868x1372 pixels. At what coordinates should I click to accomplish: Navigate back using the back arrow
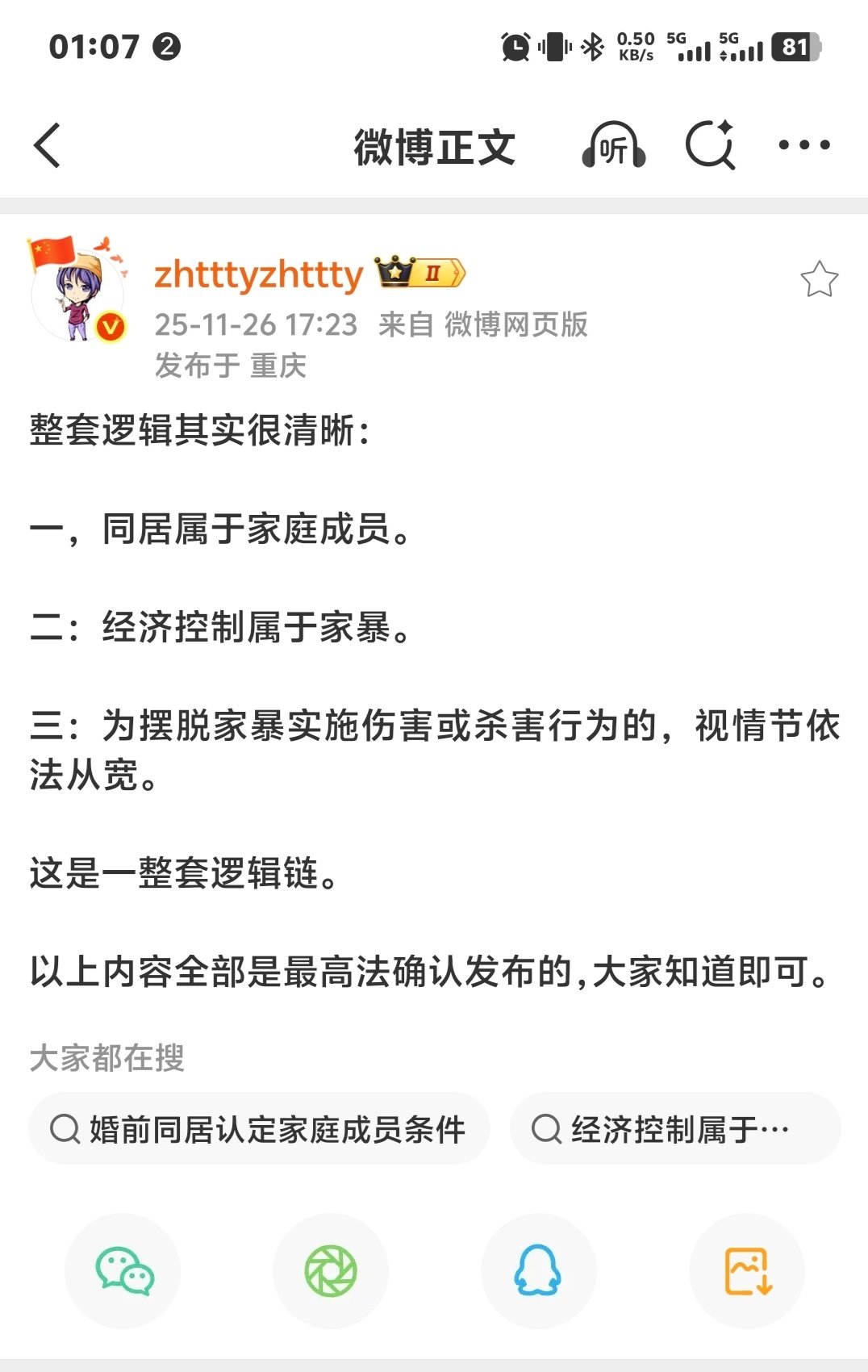pyautogui.click(x=48, y=146)
